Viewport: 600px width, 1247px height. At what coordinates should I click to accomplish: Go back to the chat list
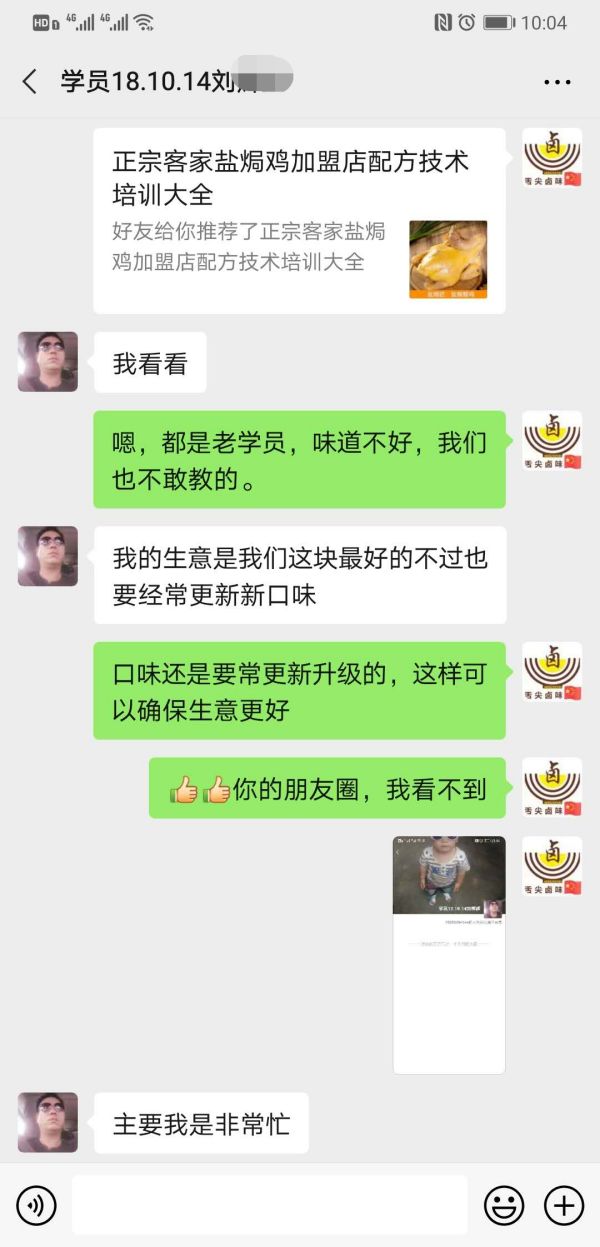30,82
